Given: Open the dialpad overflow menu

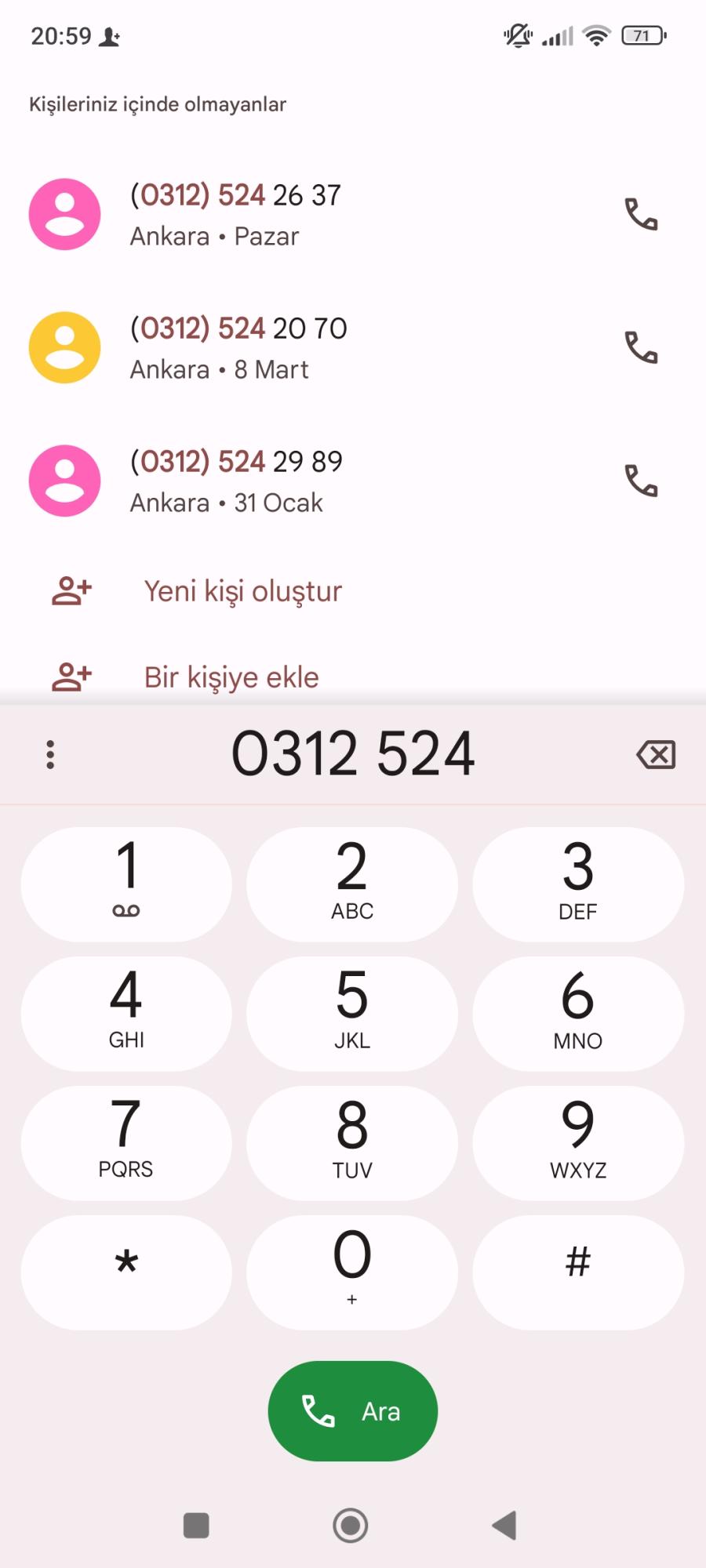Looking at the screenshot, I should pos(50,754).
